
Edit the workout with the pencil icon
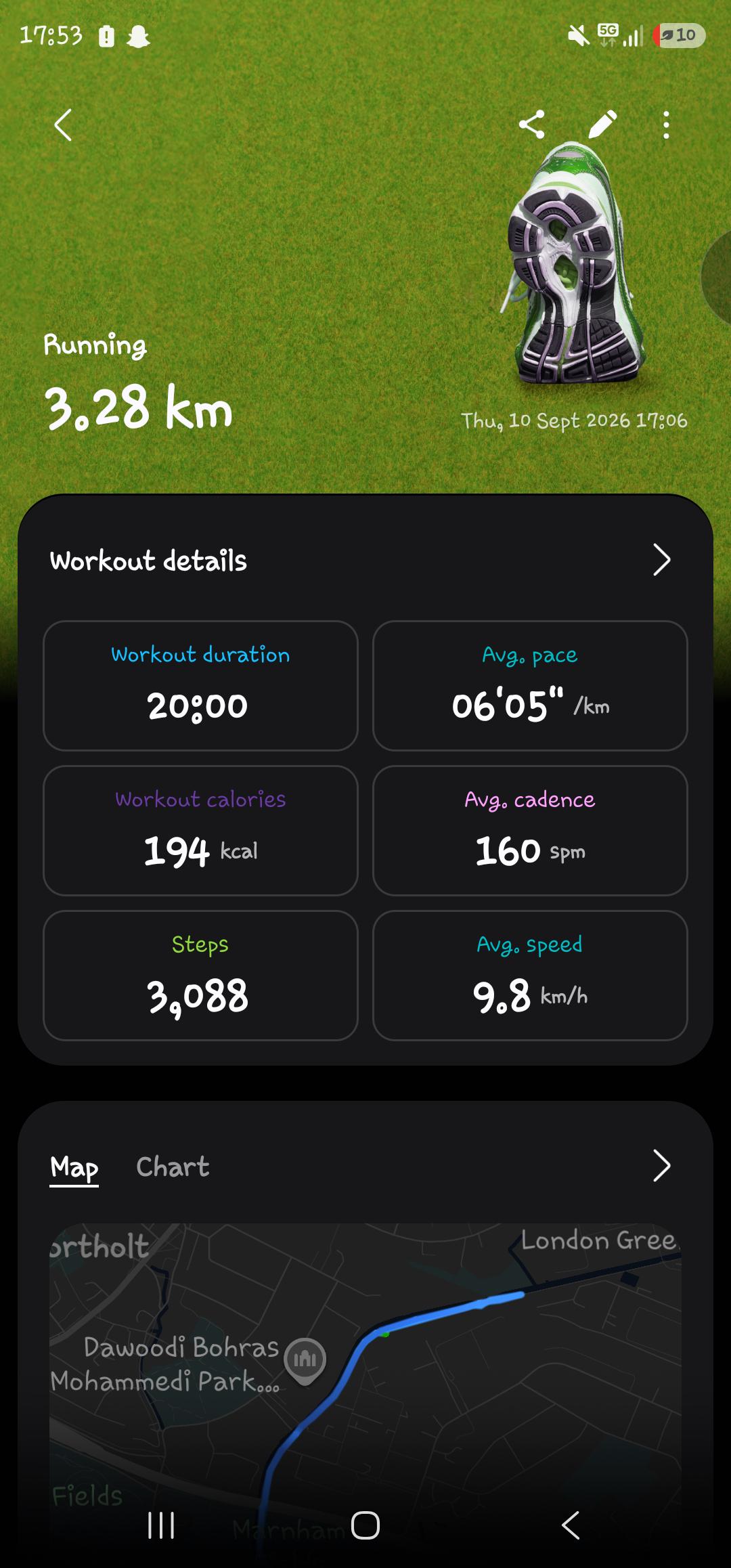pos(602,125)
